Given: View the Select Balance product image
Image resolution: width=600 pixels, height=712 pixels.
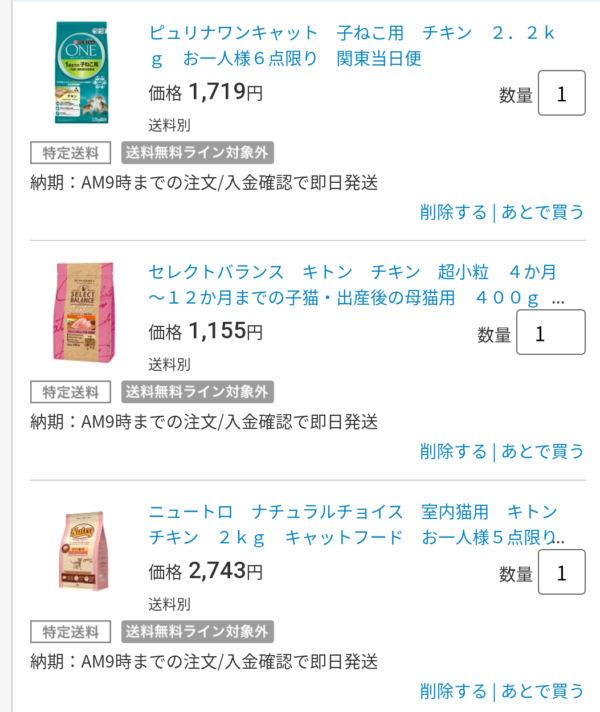Looking at the screenshot, I should coord(83,312).
